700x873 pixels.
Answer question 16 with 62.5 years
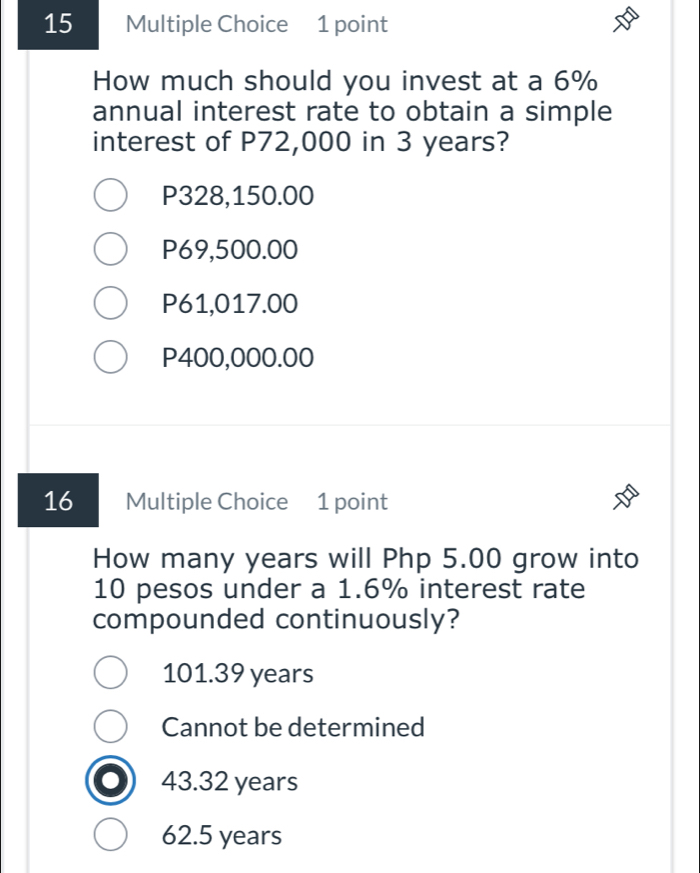click(x=111, y=835)
